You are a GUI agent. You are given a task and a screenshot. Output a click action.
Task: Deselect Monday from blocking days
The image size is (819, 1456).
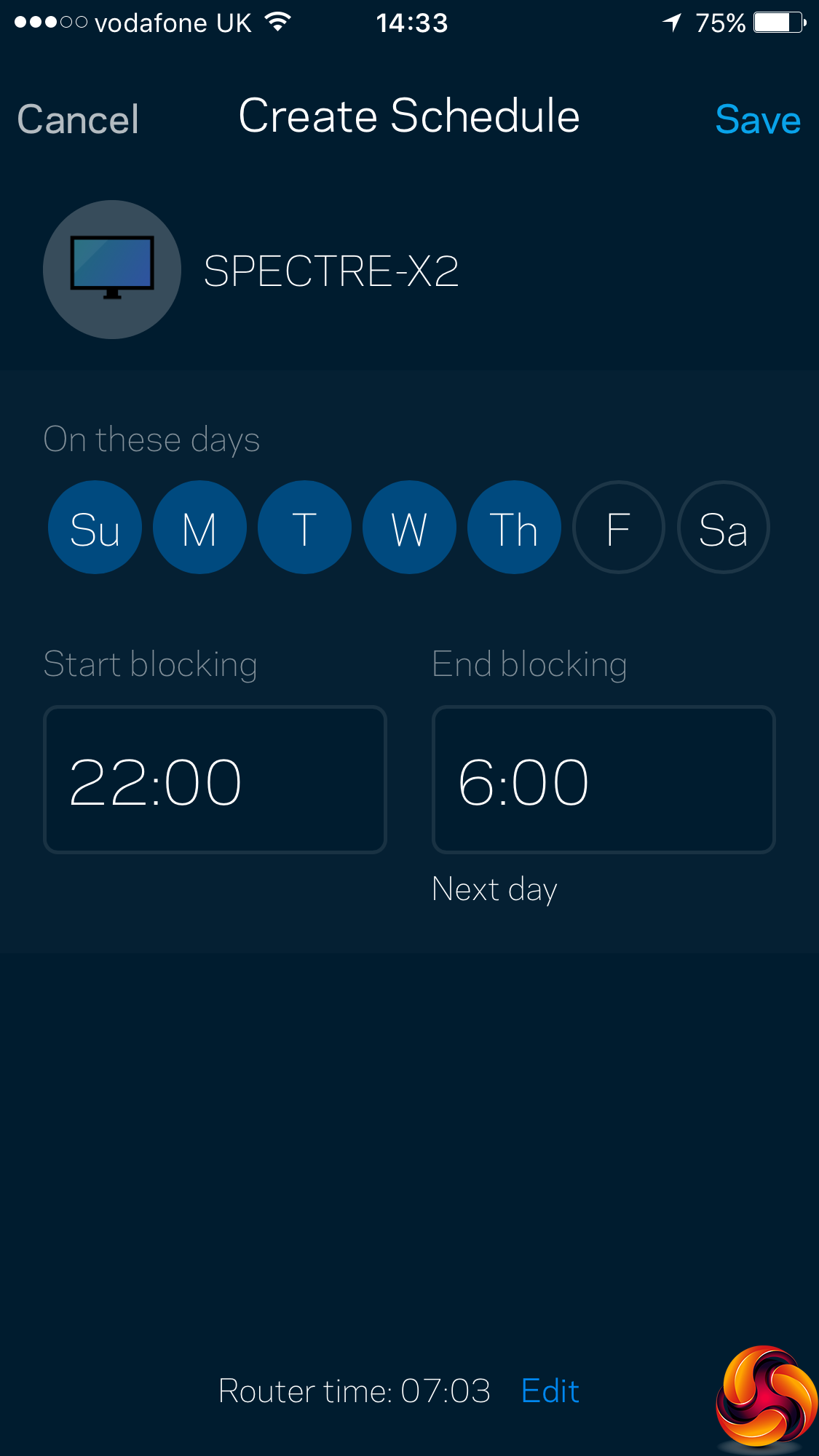coord(199,528)
